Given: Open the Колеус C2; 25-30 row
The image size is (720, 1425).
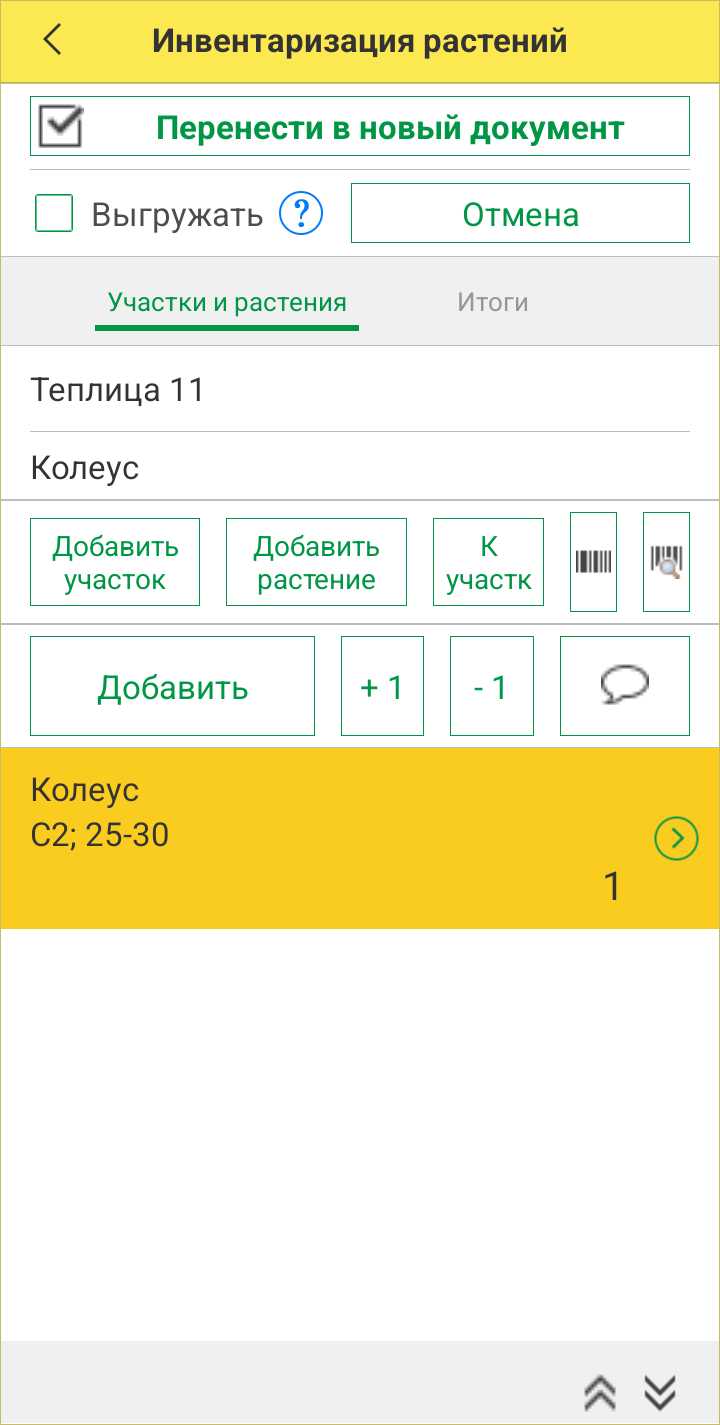Looking at the screenshot, I should 360,838.
